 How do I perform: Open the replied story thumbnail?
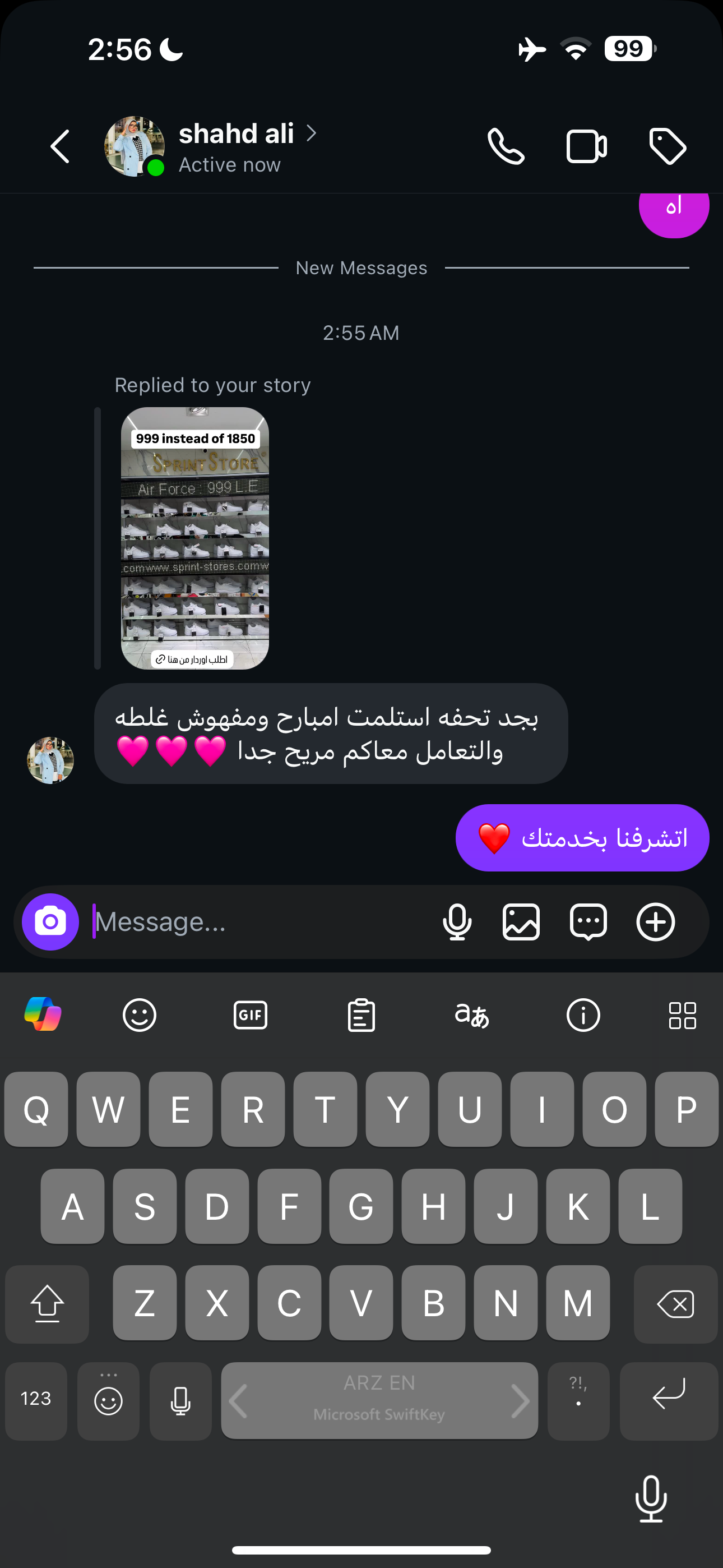[x=194, y=538]
